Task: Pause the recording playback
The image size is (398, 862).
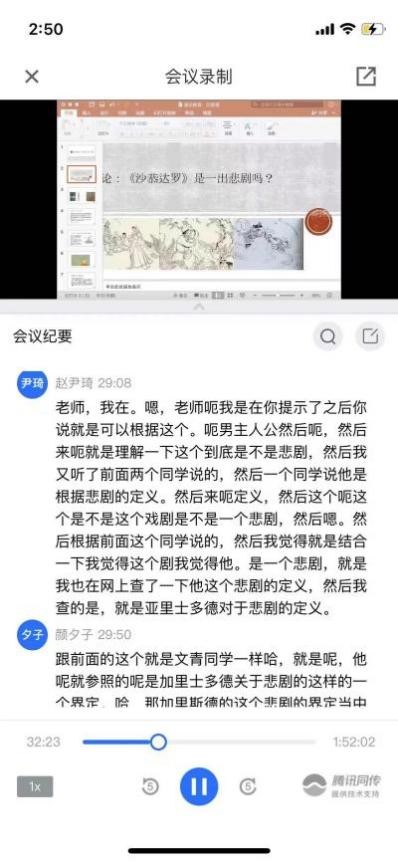Action: click(x=199, y=787)
